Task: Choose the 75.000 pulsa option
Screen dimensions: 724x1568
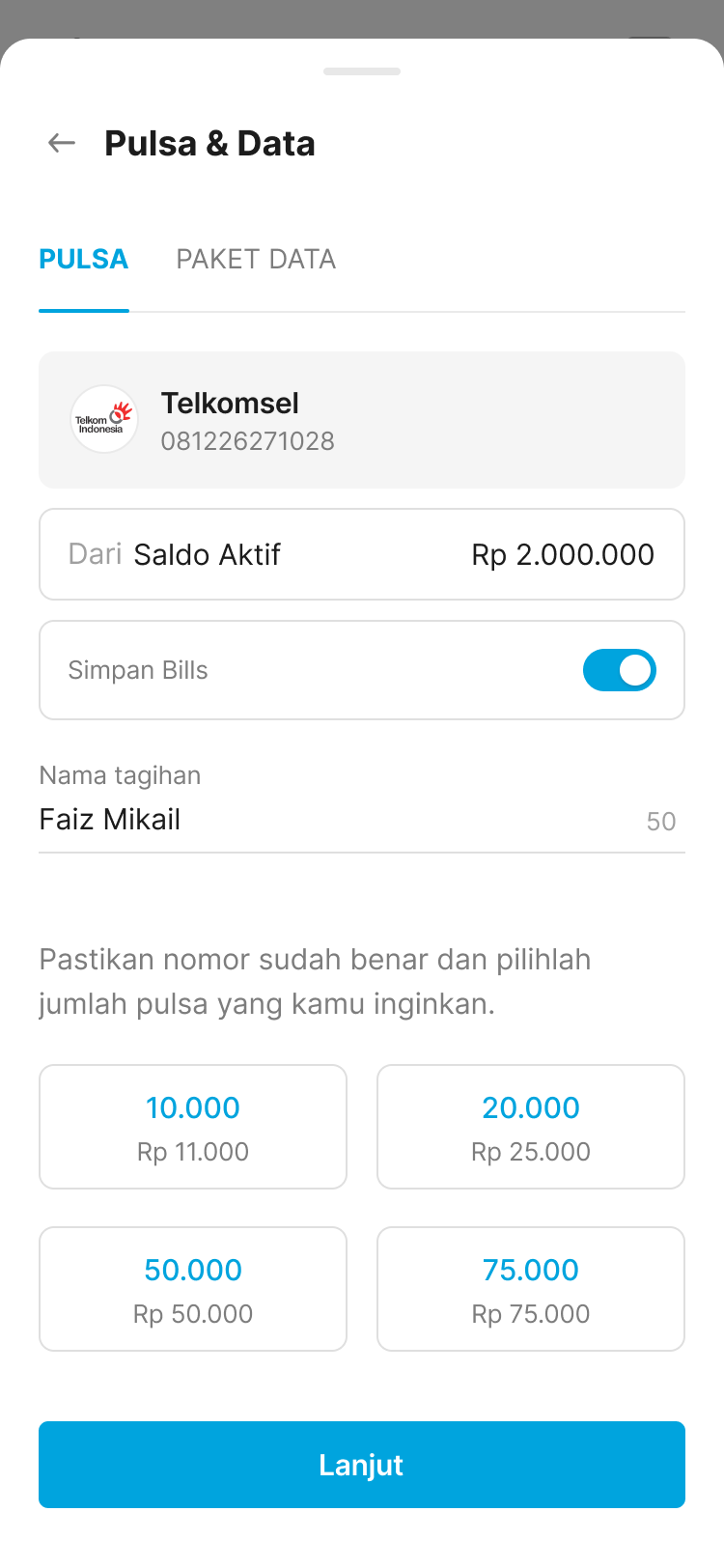Action: point(530,1288)
